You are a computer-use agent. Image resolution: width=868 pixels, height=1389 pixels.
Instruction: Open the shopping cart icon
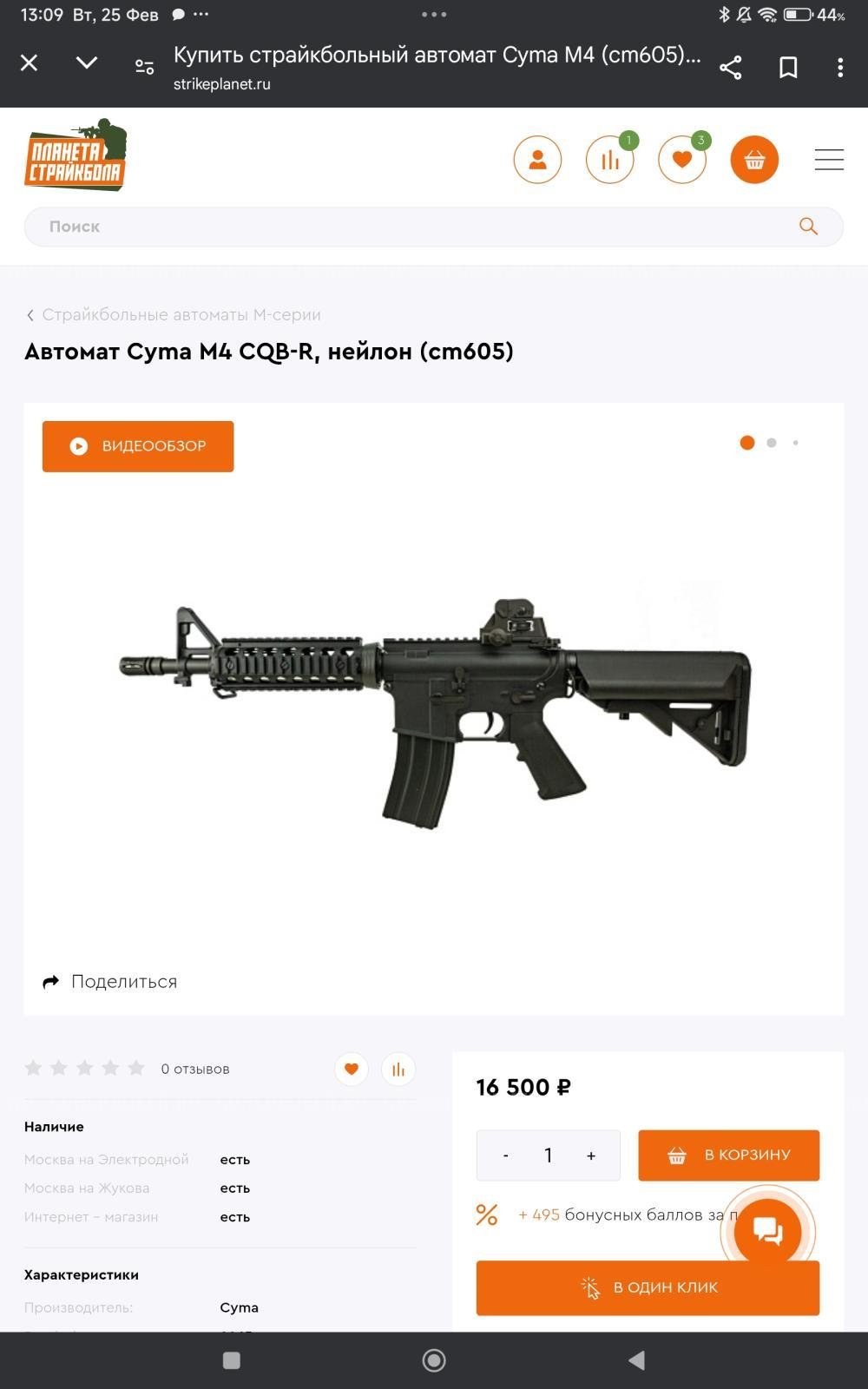[754, 160]
